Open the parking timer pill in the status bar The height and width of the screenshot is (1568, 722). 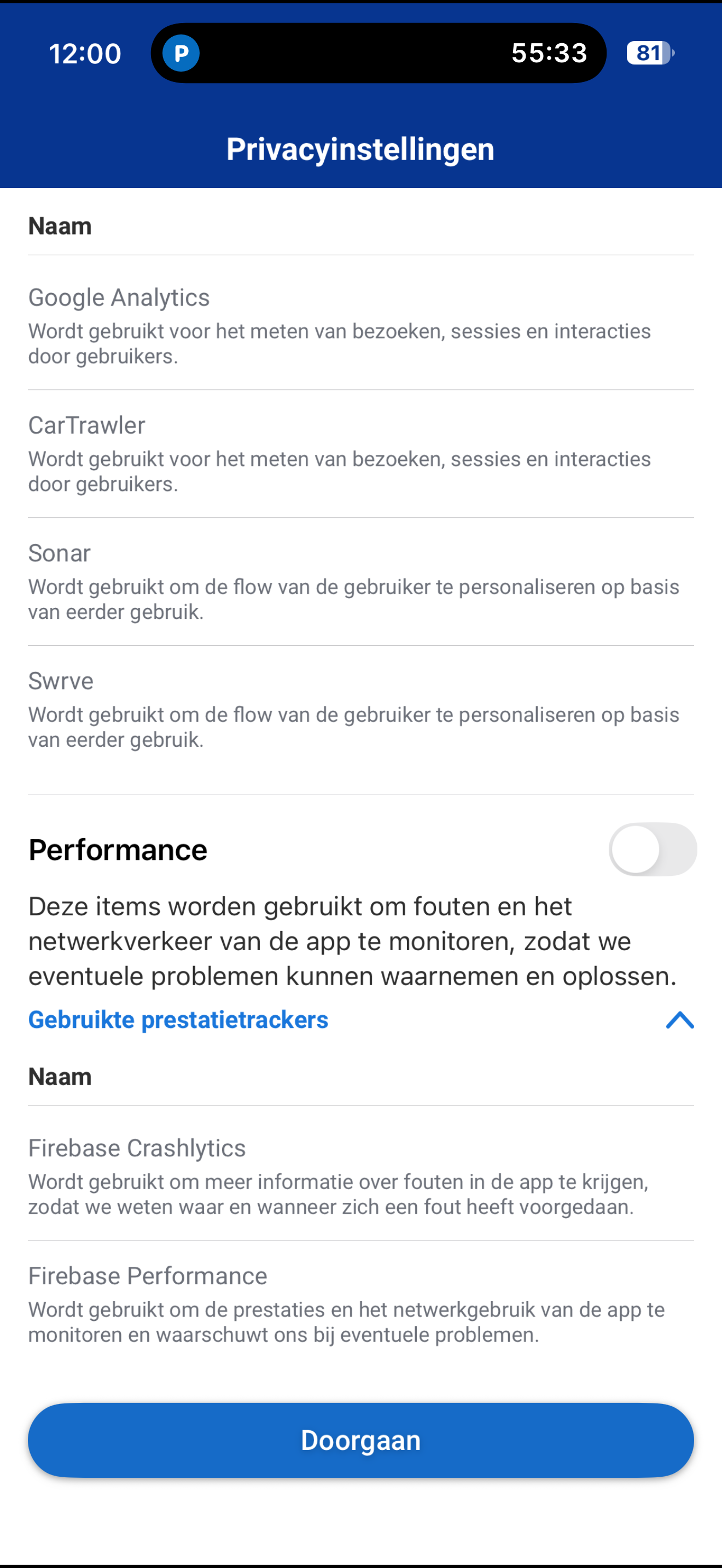click(377, 54)
